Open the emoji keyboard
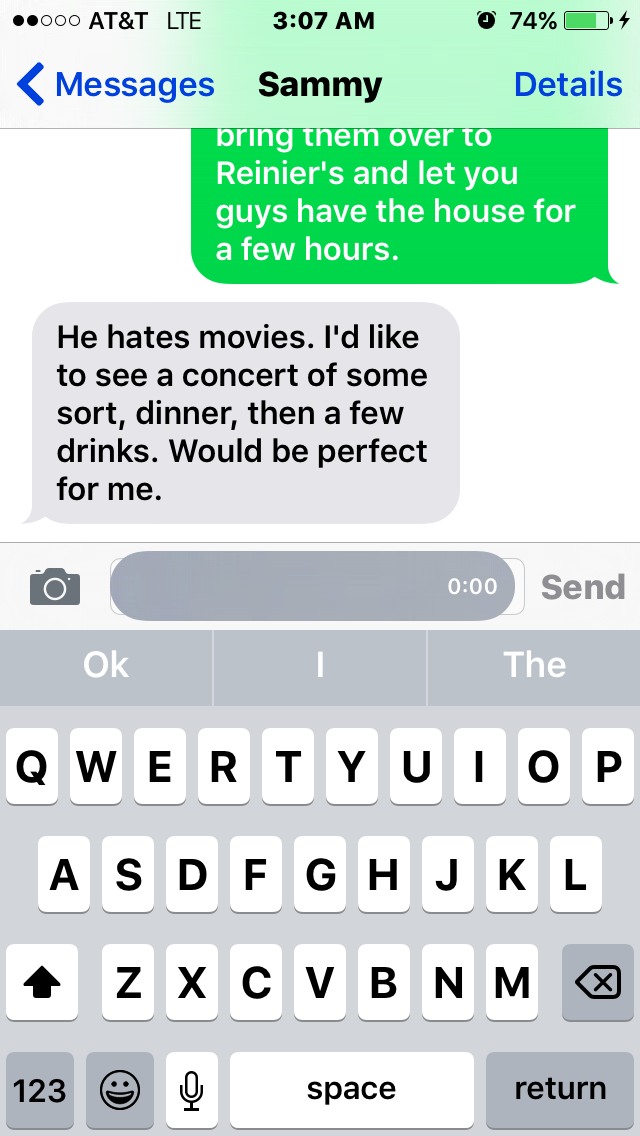This screenshot has width=640, height=1136. coord(120,1089)
